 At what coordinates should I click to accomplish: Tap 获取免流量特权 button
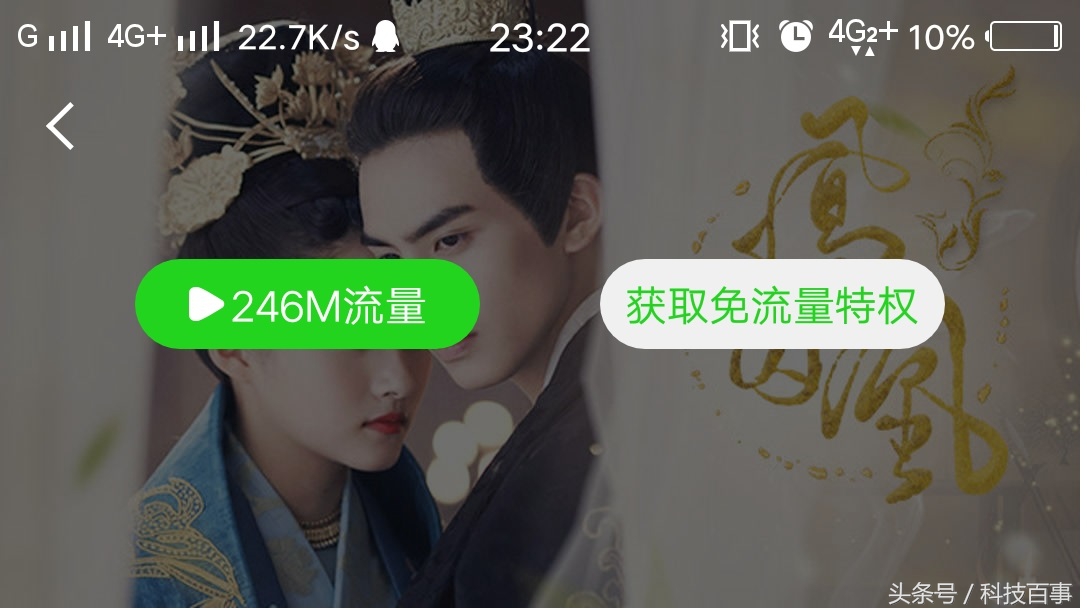tap(771, 305)
